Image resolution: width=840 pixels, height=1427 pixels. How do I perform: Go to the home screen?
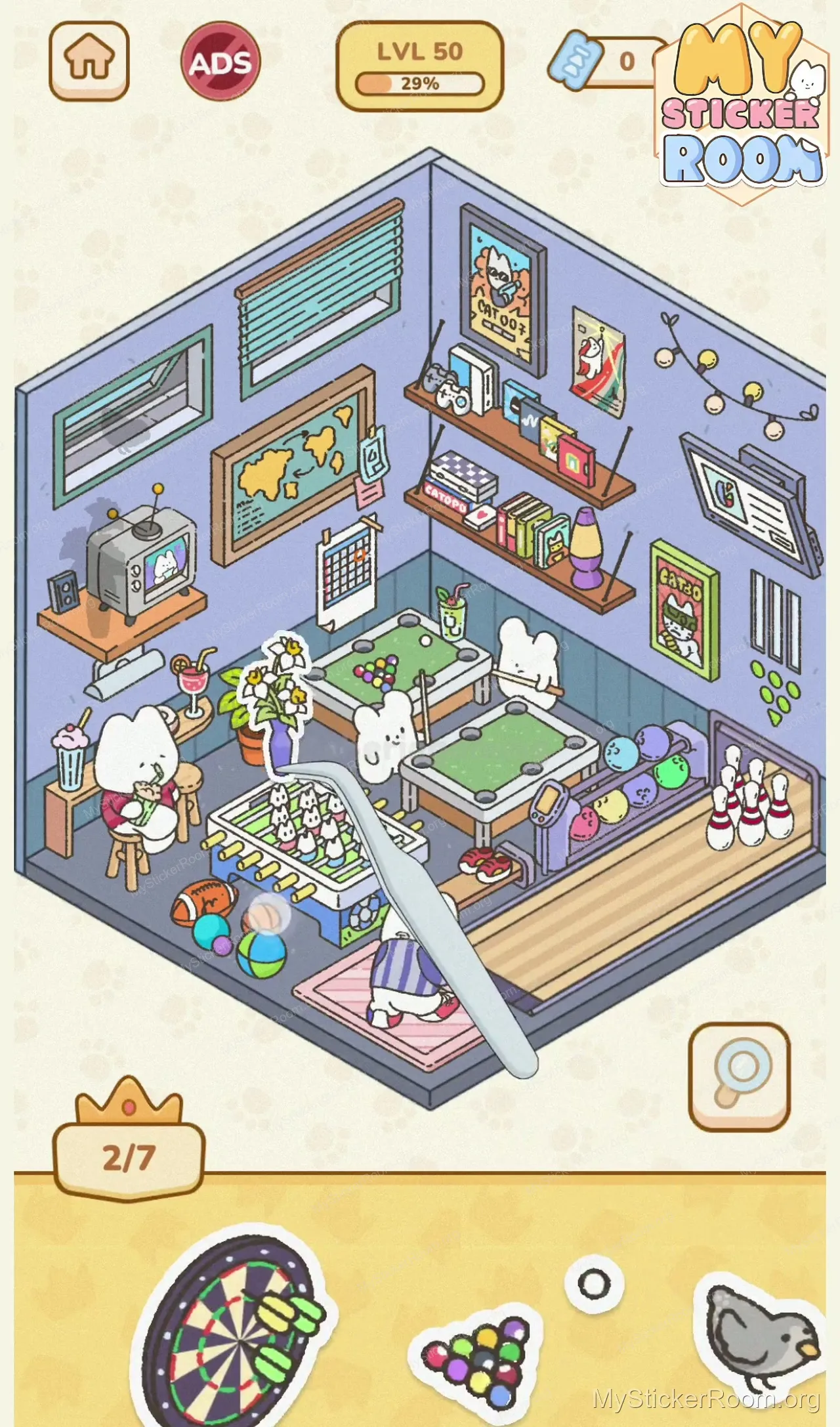pyautogui.click(x=89, y=60)
